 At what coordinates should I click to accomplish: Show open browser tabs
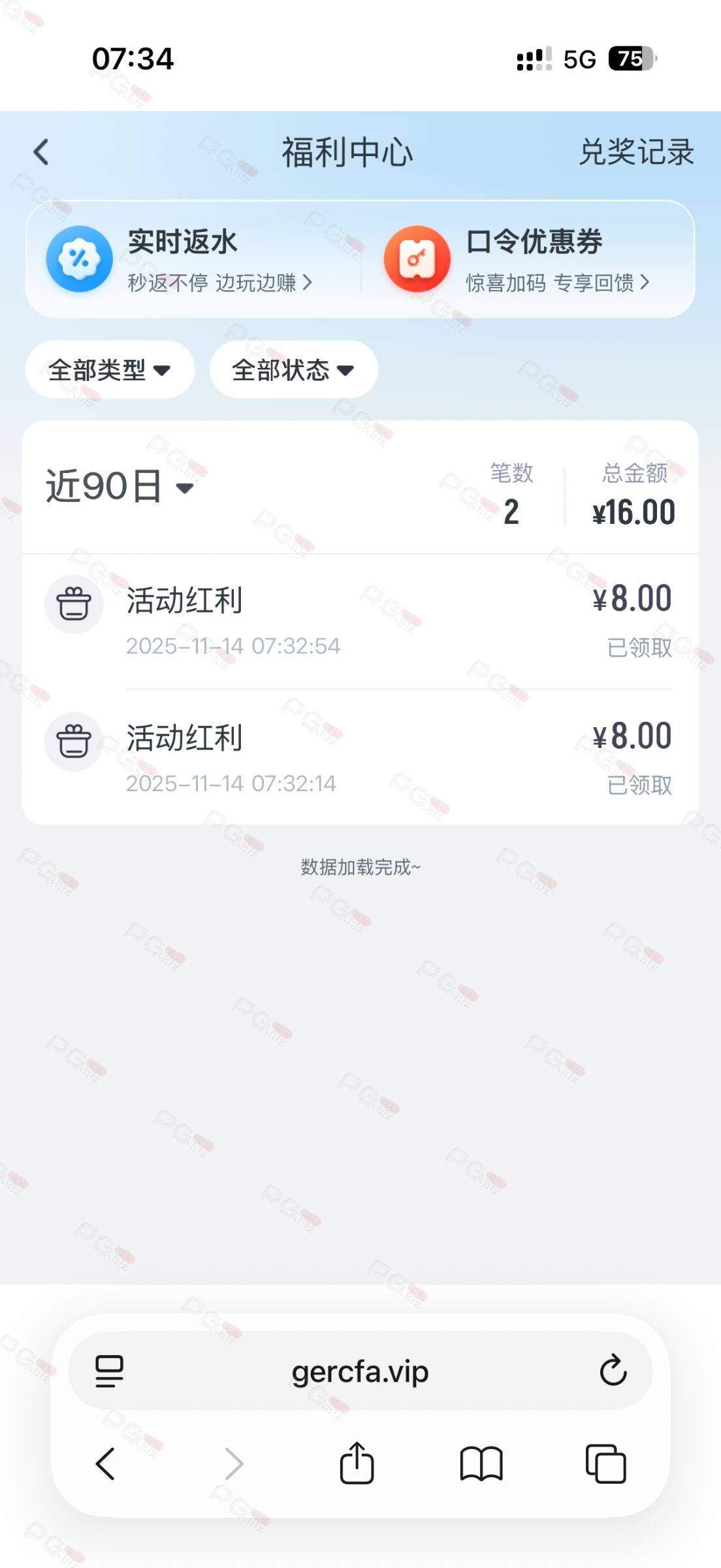[605, 1463]
